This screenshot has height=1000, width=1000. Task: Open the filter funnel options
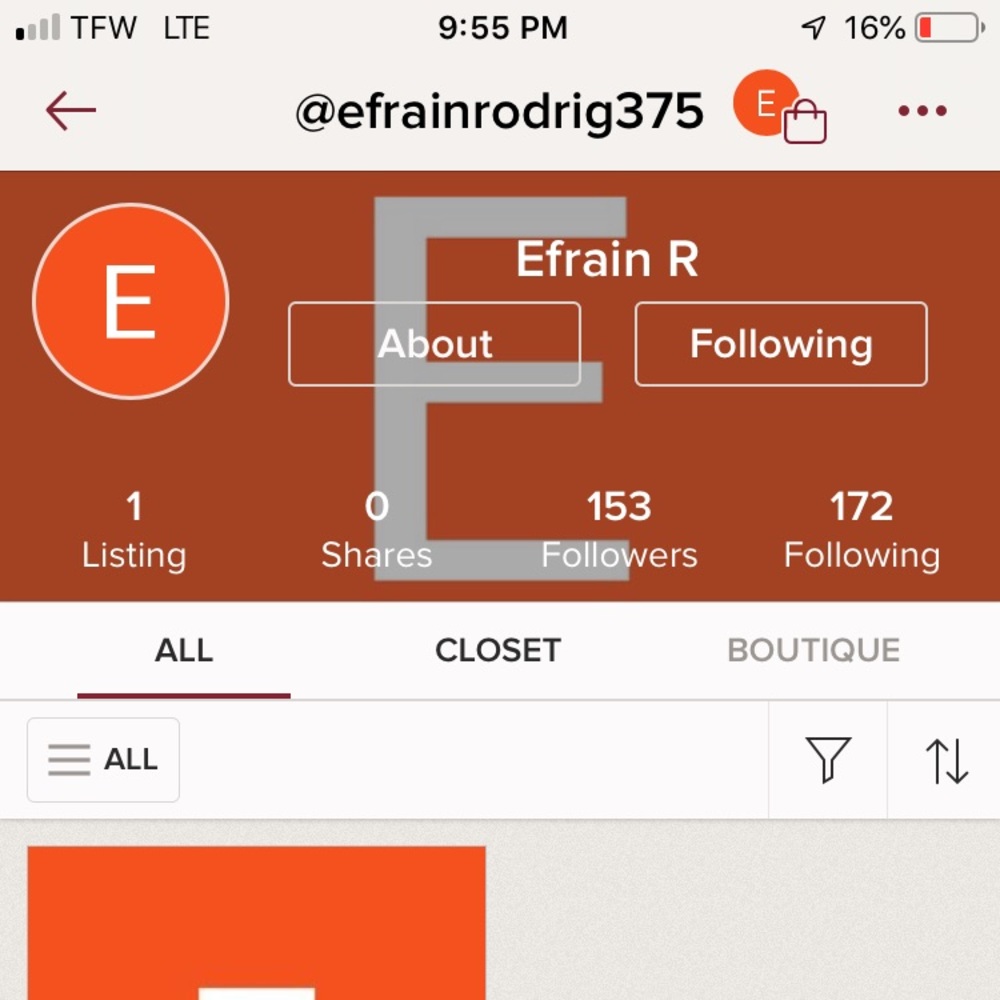coord(828,760)
